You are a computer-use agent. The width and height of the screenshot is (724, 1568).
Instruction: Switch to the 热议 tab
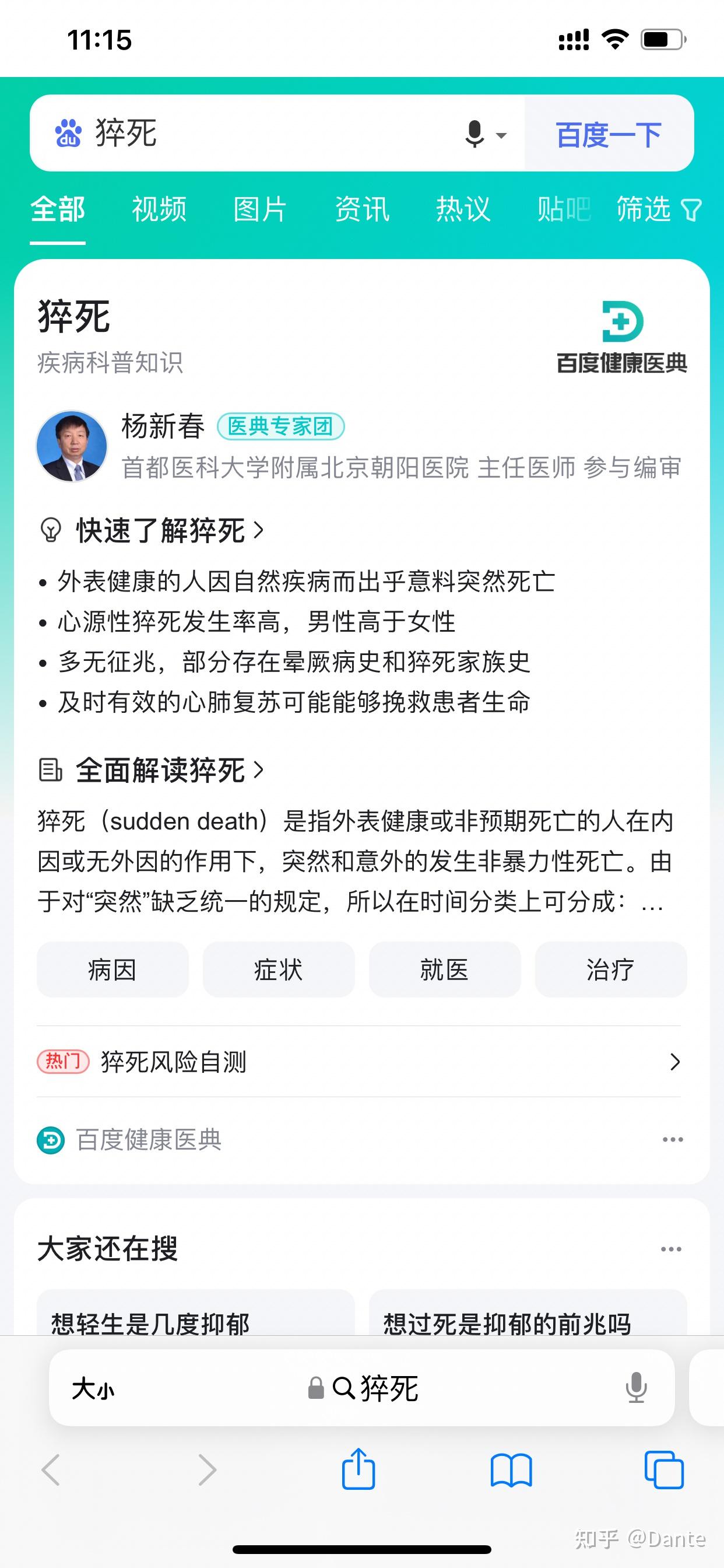[462, 209]
